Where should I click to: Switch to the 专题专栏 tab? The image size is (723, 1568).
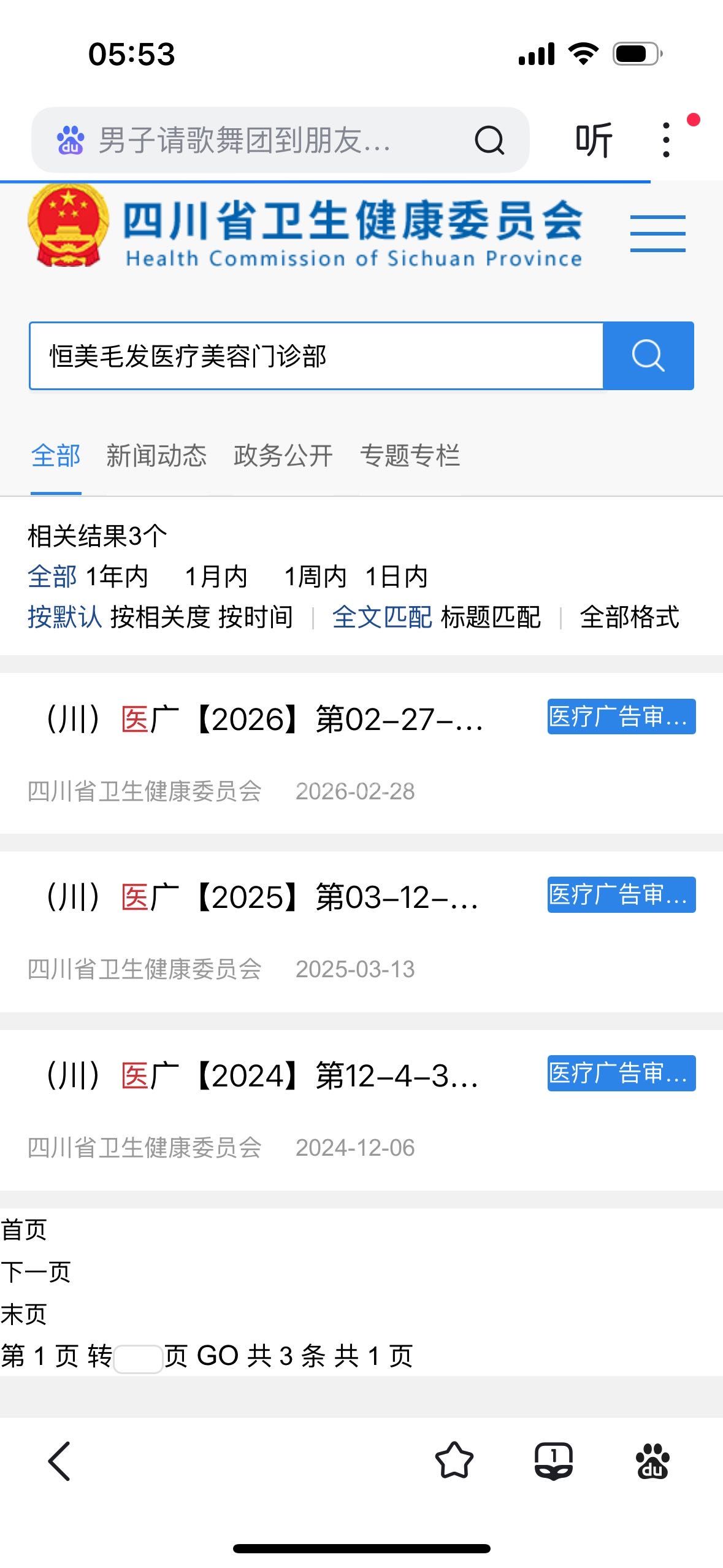pos(410,456)
